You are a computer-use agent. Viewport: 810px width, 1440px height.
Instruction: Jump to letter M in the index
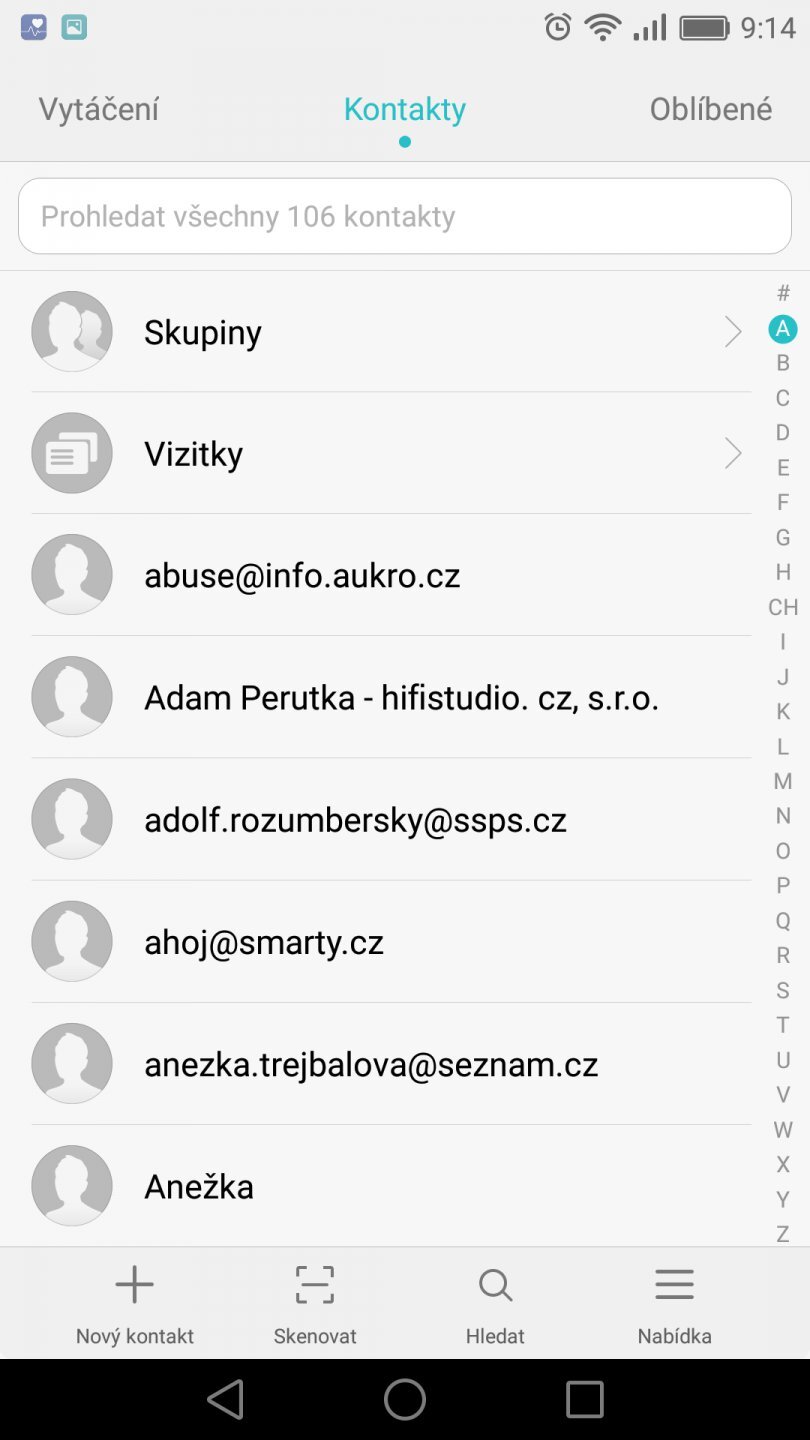[x=783, y=781]
